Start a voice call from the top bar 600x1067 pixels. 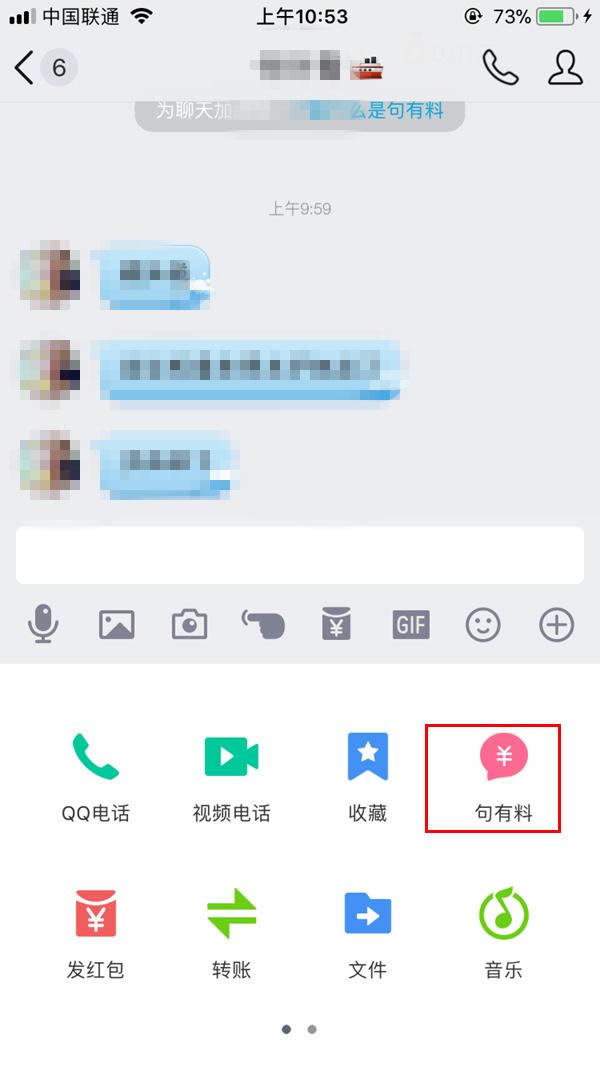(x=500, y=67)
